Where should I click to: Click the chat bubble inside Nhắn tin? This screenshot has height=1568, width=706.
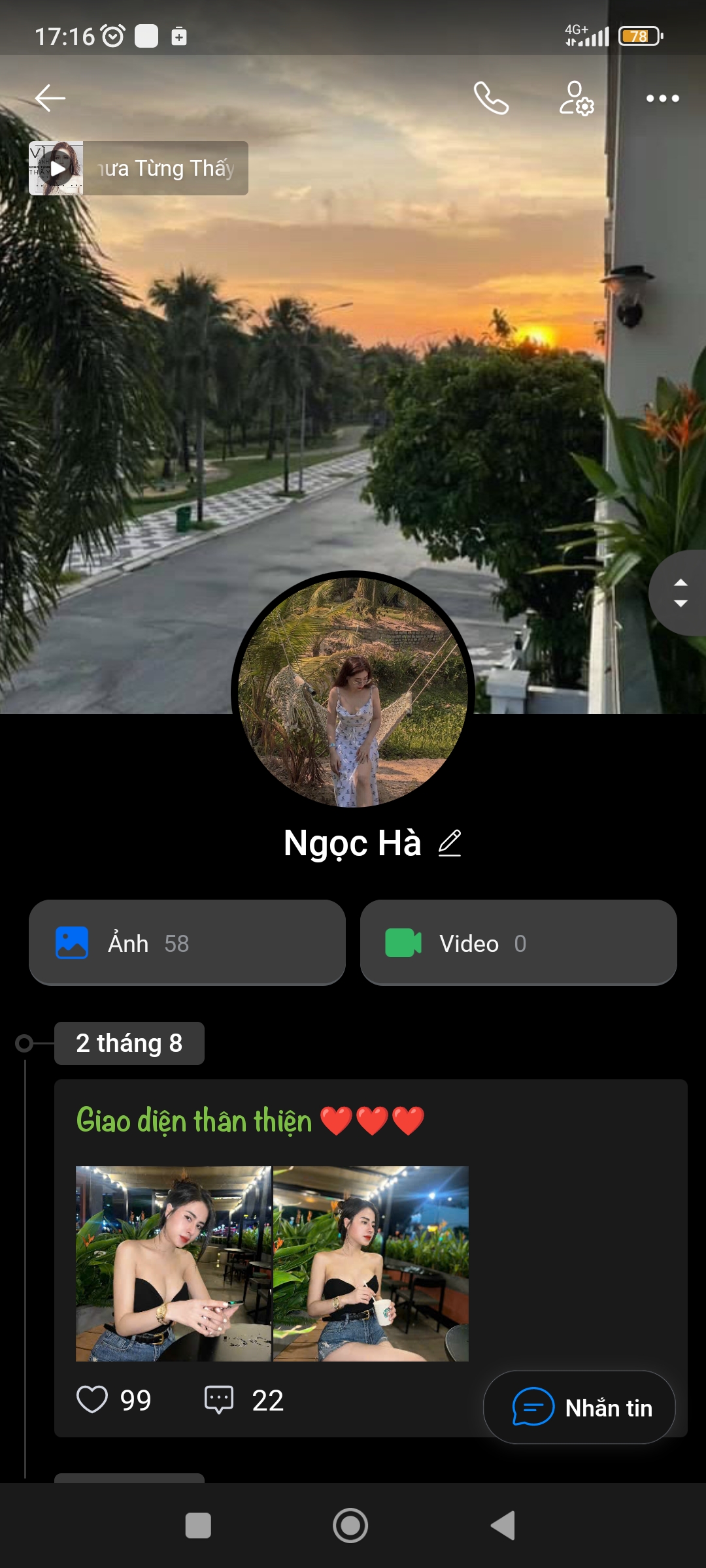tap(533, 1407)
